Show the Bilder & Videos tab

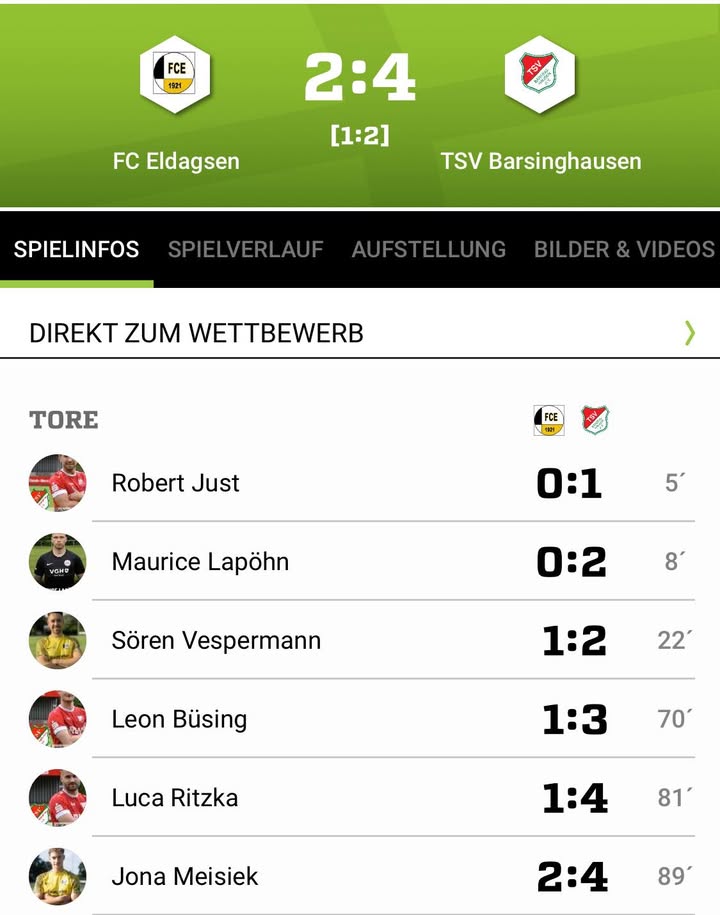point(624,250)
